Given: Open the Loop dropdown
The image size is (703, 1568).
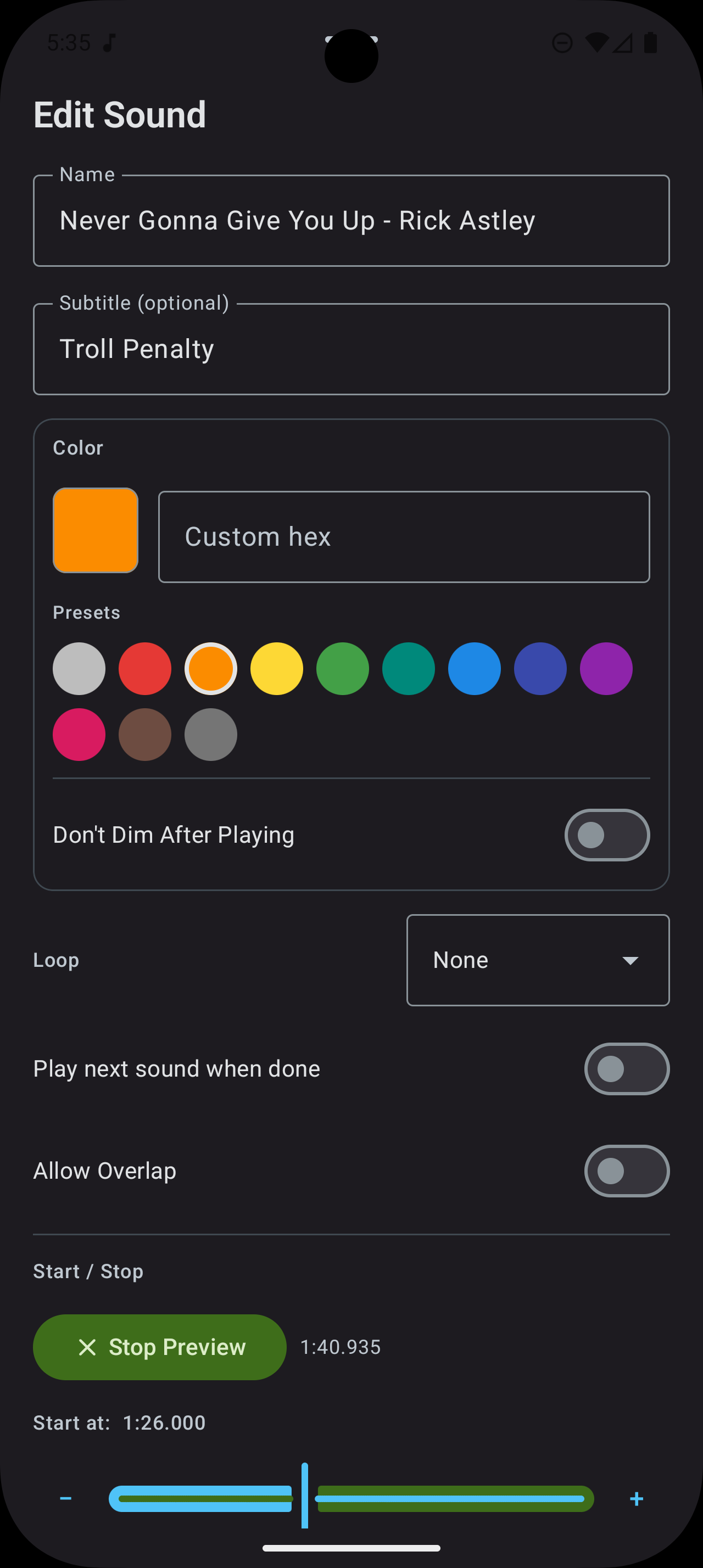Looking at the screenshot, I should click(x=538, y=960).
